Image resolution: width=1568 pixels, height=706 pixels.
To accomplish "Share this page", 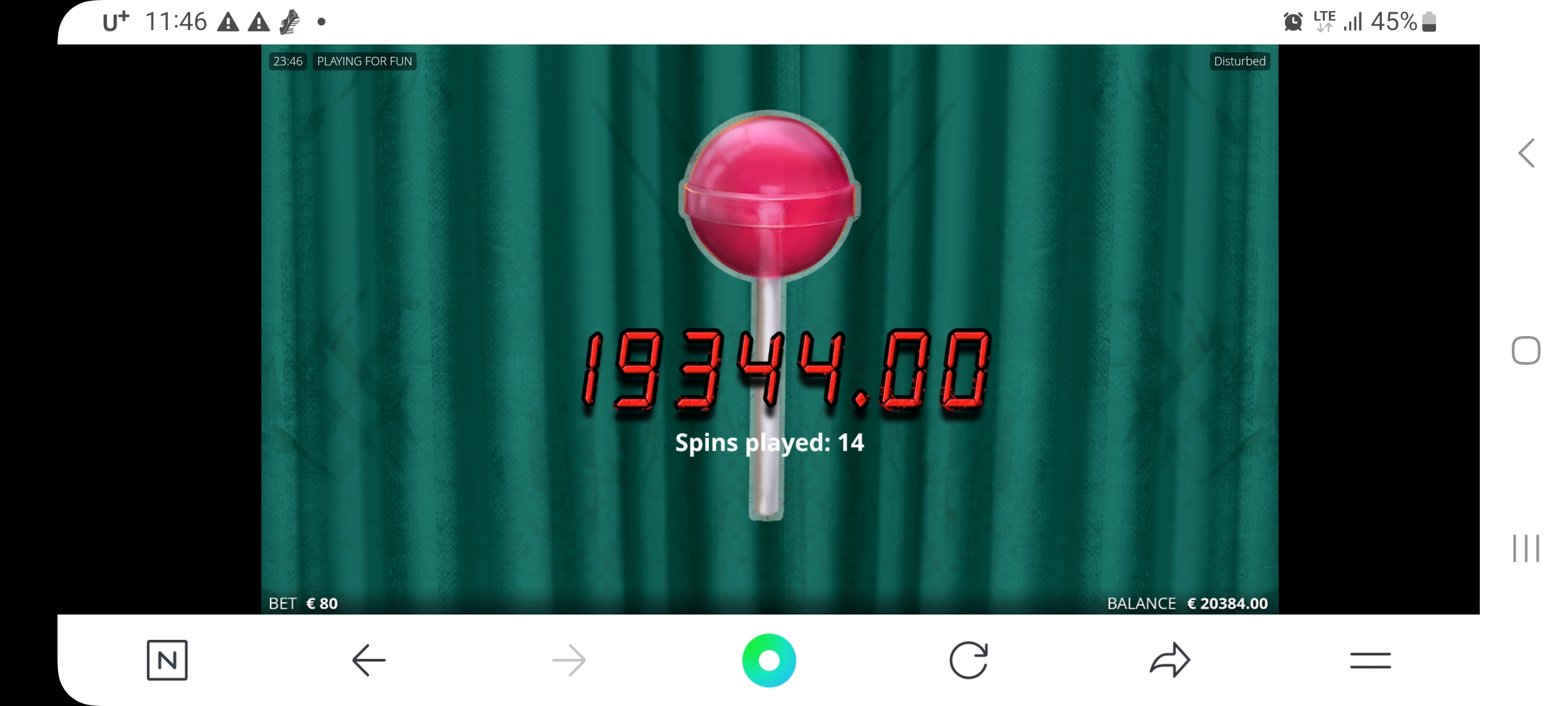I will (1170, 660).
